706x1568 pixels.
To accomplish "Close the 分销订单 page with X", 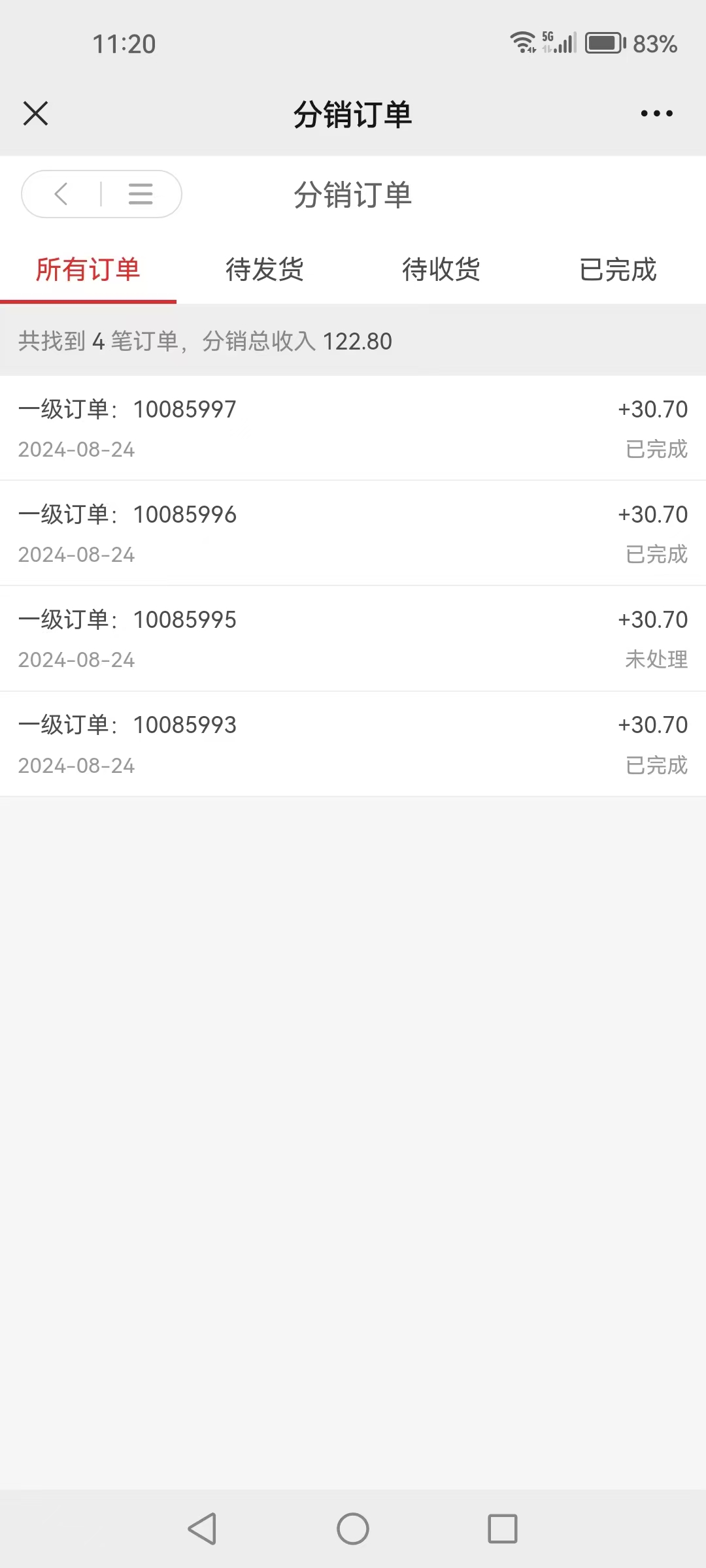I will tap(35, 114).
